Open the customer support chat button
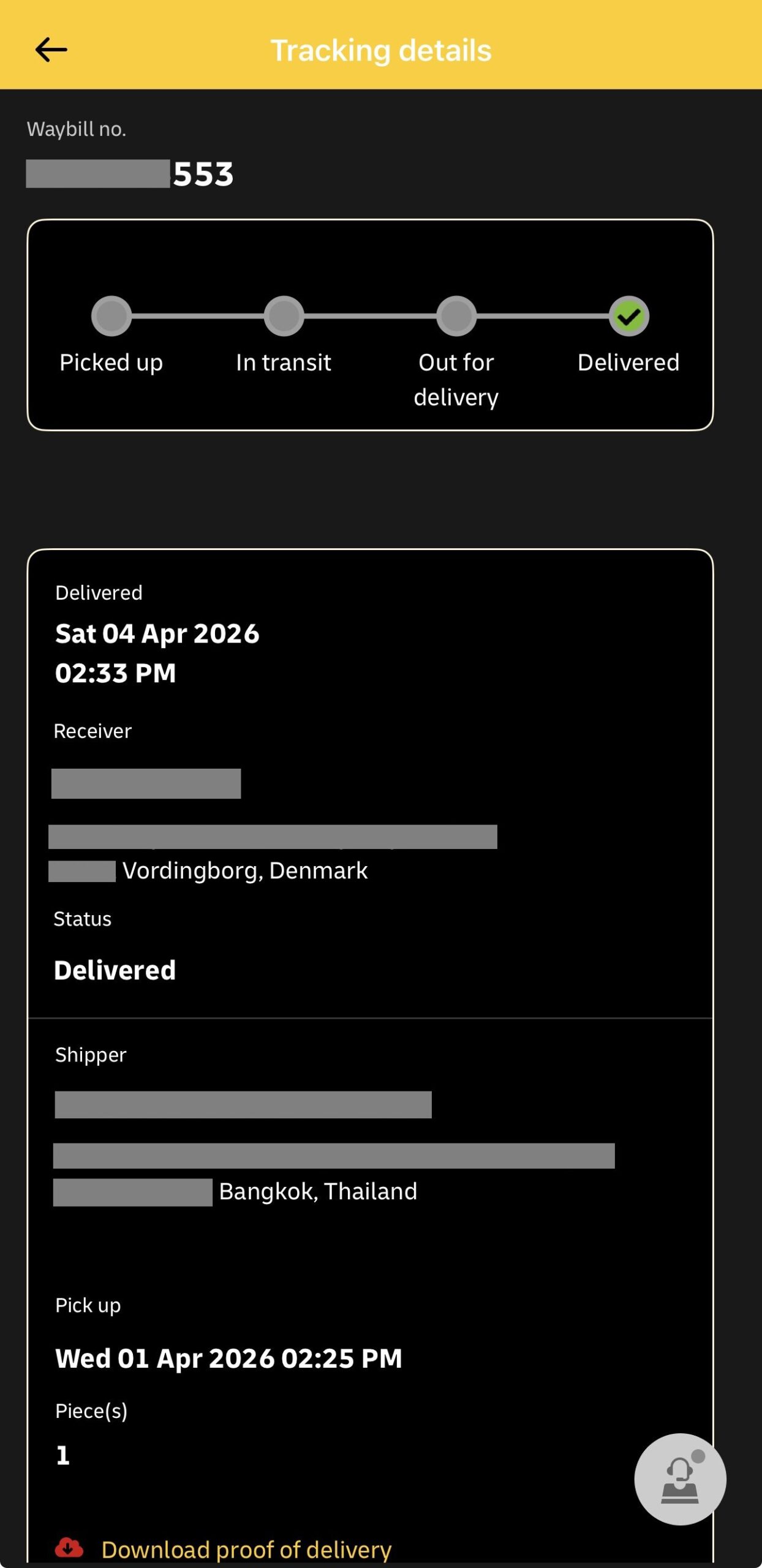This screenshot has width=762, height=1568. tap(680, 1479)
